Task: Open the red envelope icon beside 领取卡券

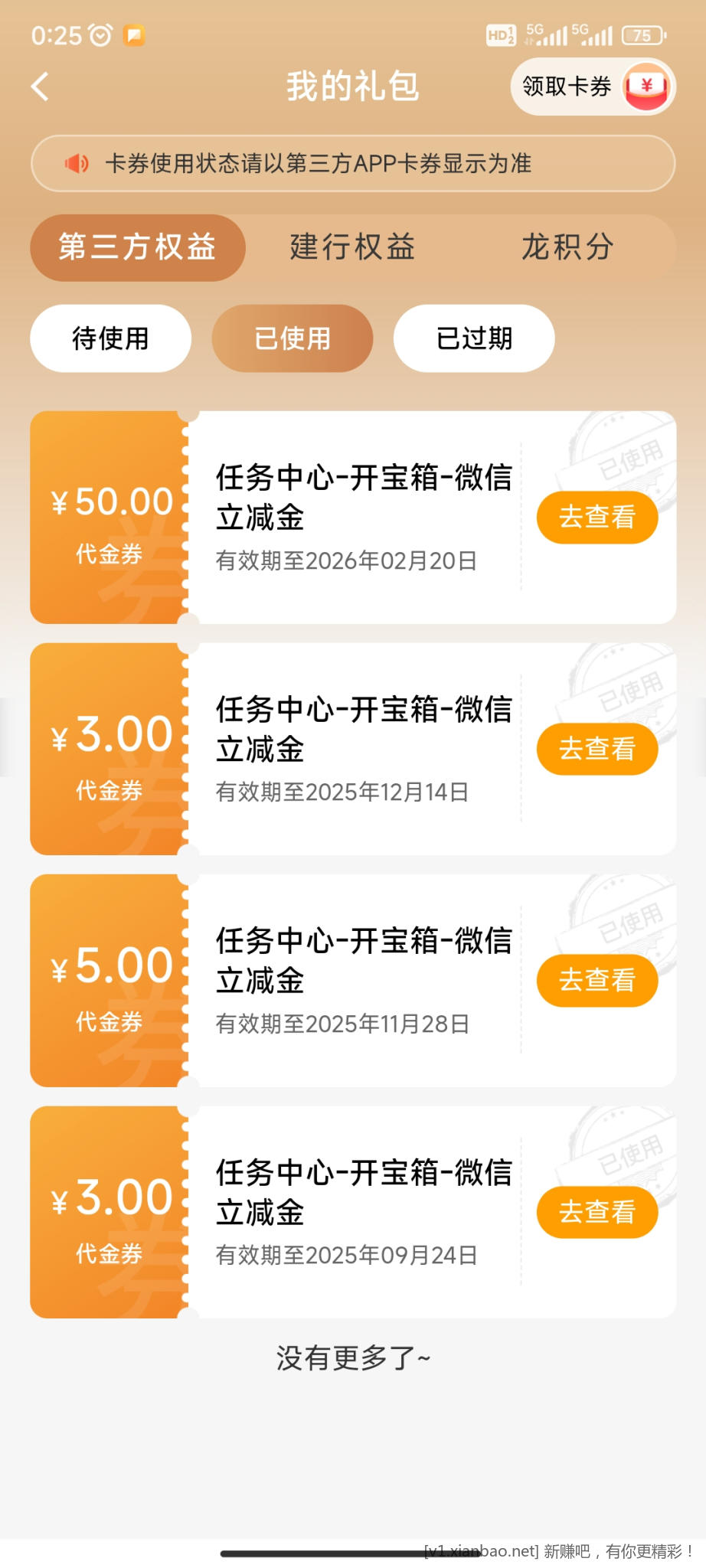Action: pos(646,87)
